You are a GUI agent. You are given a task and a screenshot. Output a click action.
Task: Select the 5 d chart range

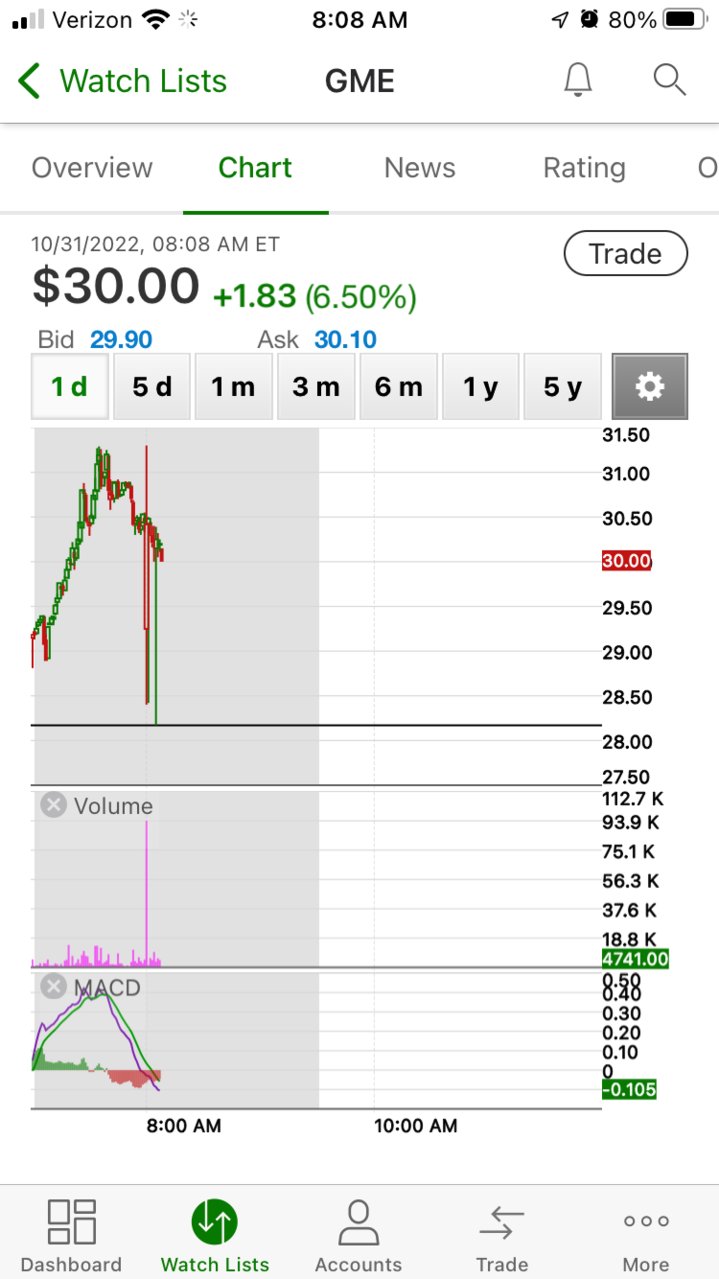click(x=152, y=387)
